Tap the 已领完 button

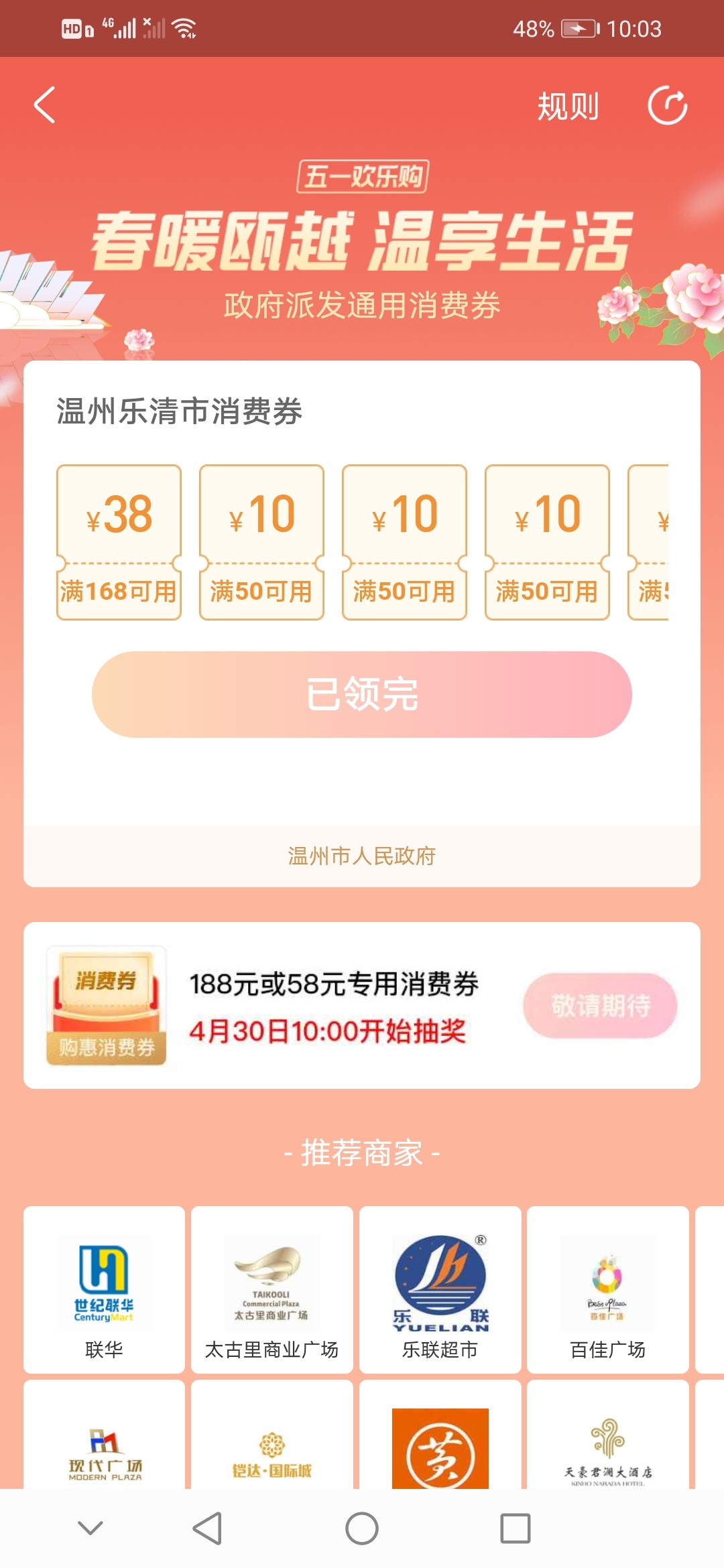click(x=362, y=694)
